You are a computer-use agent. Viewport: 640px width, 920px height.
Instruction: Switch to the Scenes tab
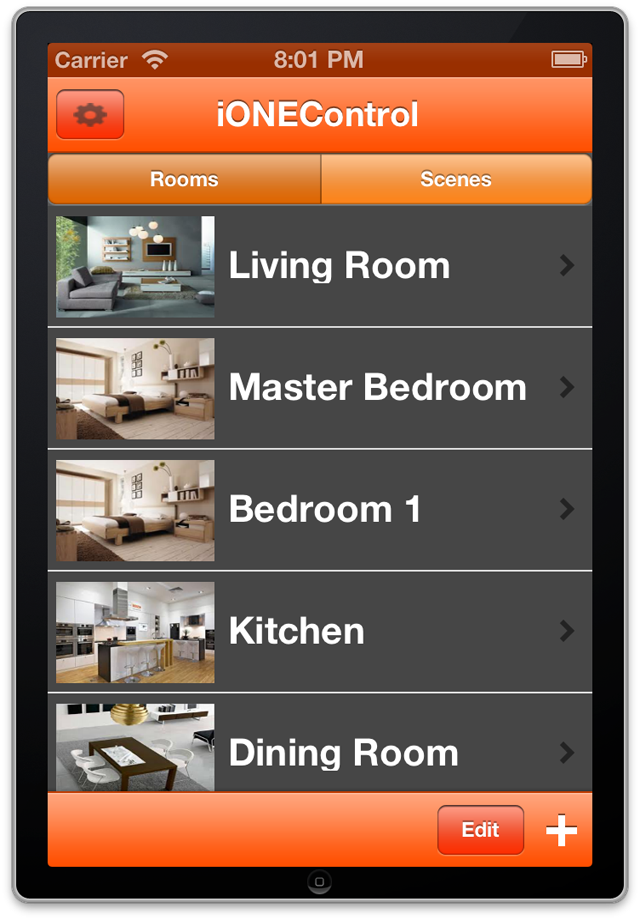pyautogui.click(x=456, y=180)
